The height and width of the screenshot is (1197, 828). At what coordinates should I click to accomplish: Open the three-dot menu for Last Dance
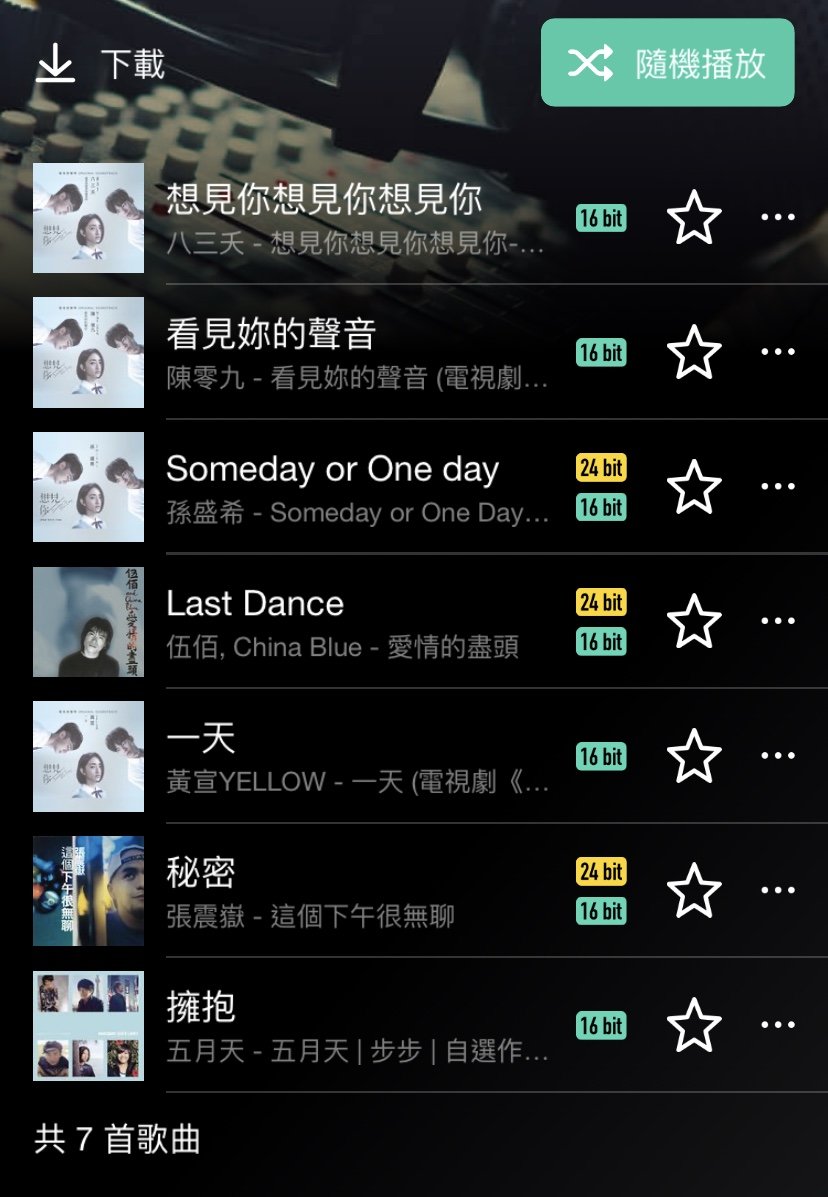pos(778,621)
